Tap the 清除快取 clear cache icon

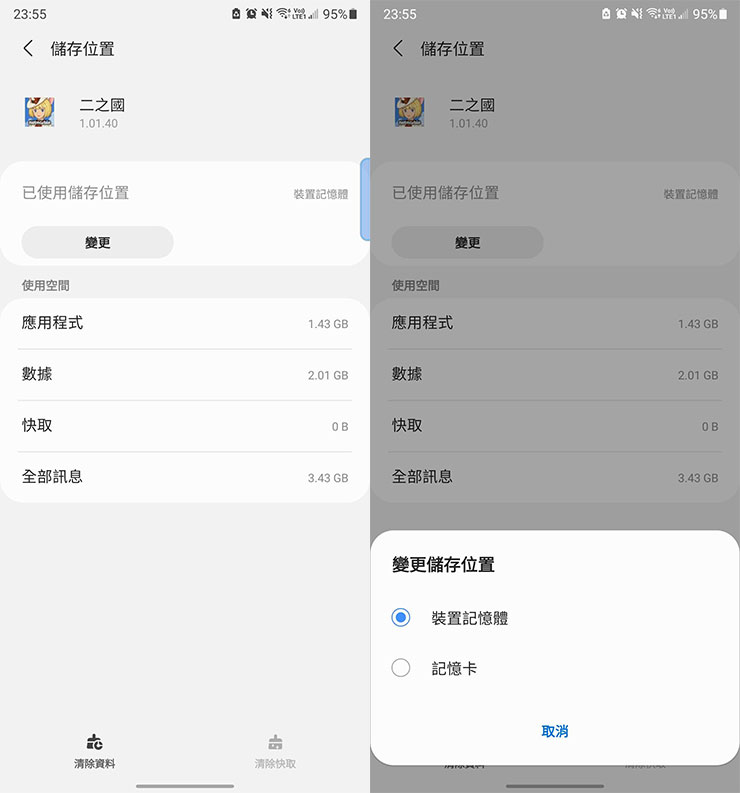pos(276,742)
